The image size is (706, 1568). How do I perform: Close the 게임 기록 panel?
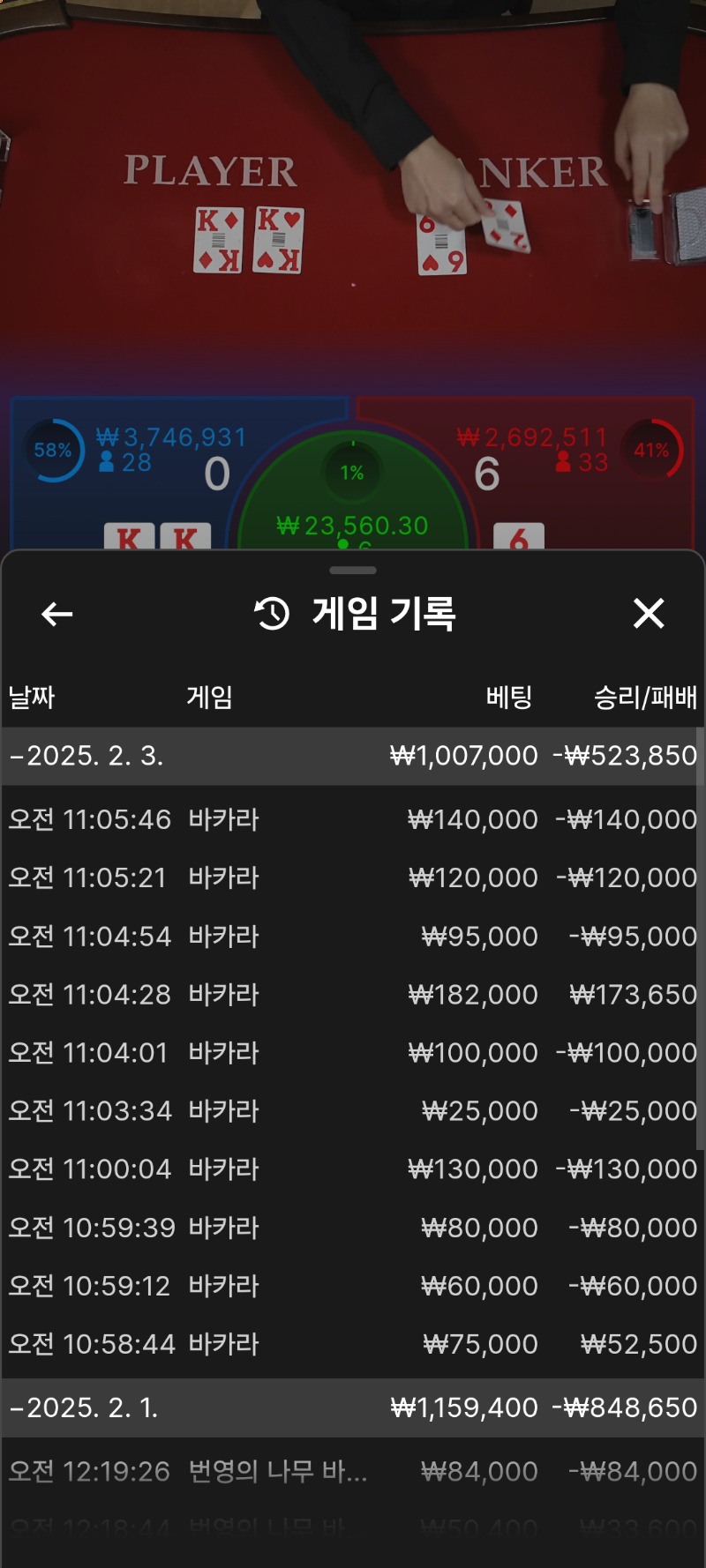(x=649, y=613)
